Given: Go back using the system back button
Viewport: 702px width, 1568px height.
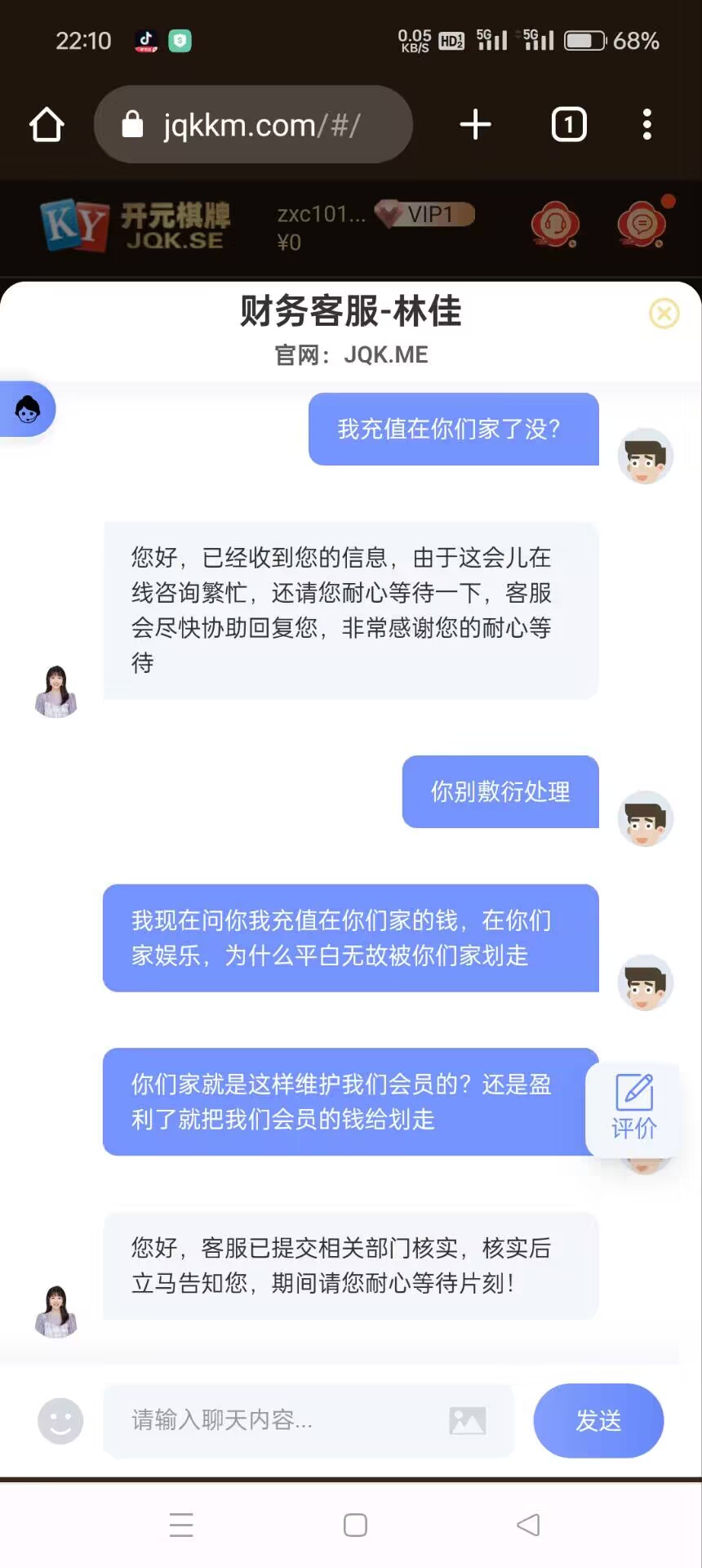Looking at the screenshot, I should [x=528, y=1525].
